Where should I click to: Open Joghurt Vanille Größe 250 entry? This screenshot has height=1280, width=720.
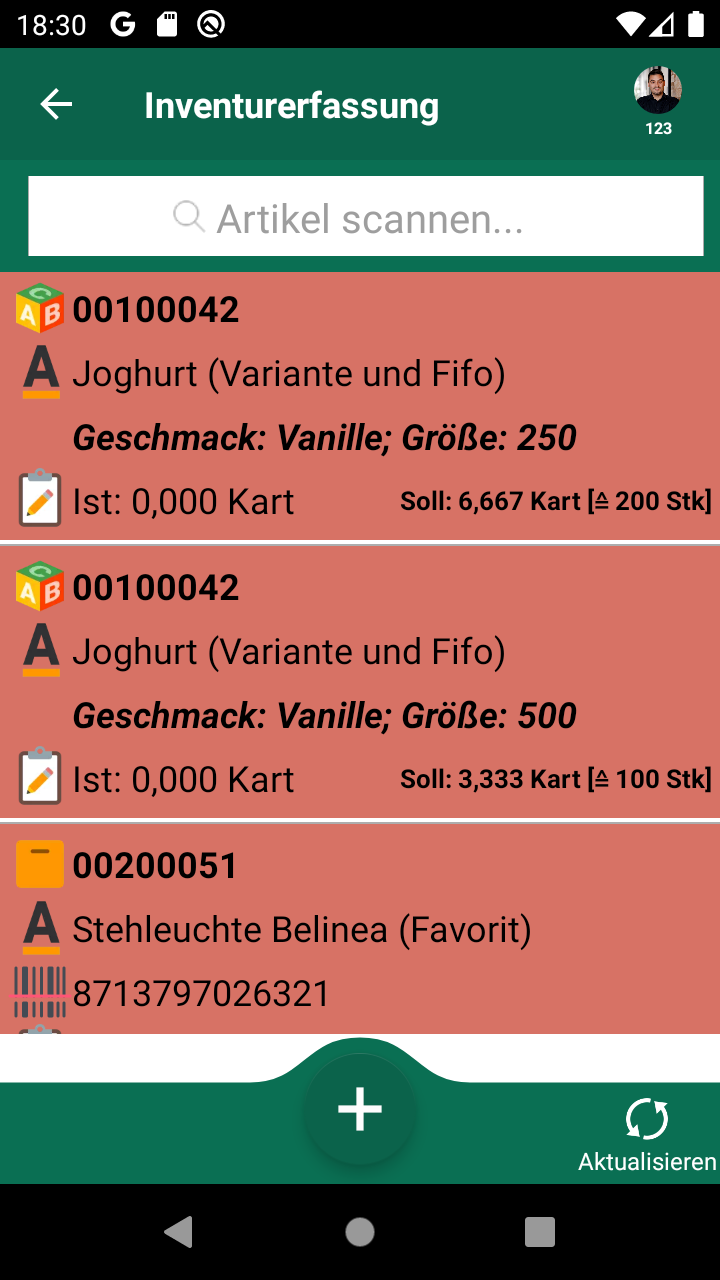click(x=360, y=406)
